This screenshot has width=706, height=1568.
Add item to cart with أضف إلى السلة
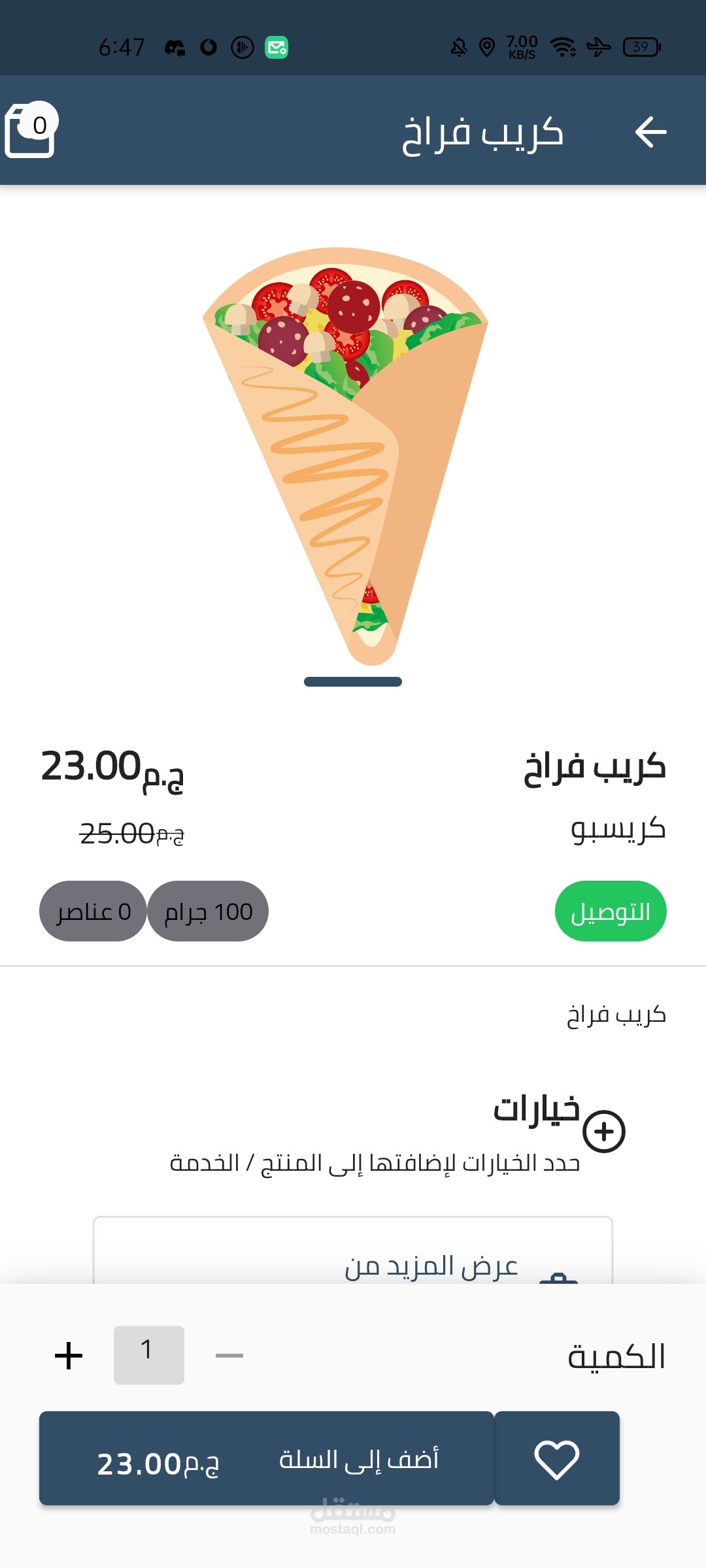267,1458
